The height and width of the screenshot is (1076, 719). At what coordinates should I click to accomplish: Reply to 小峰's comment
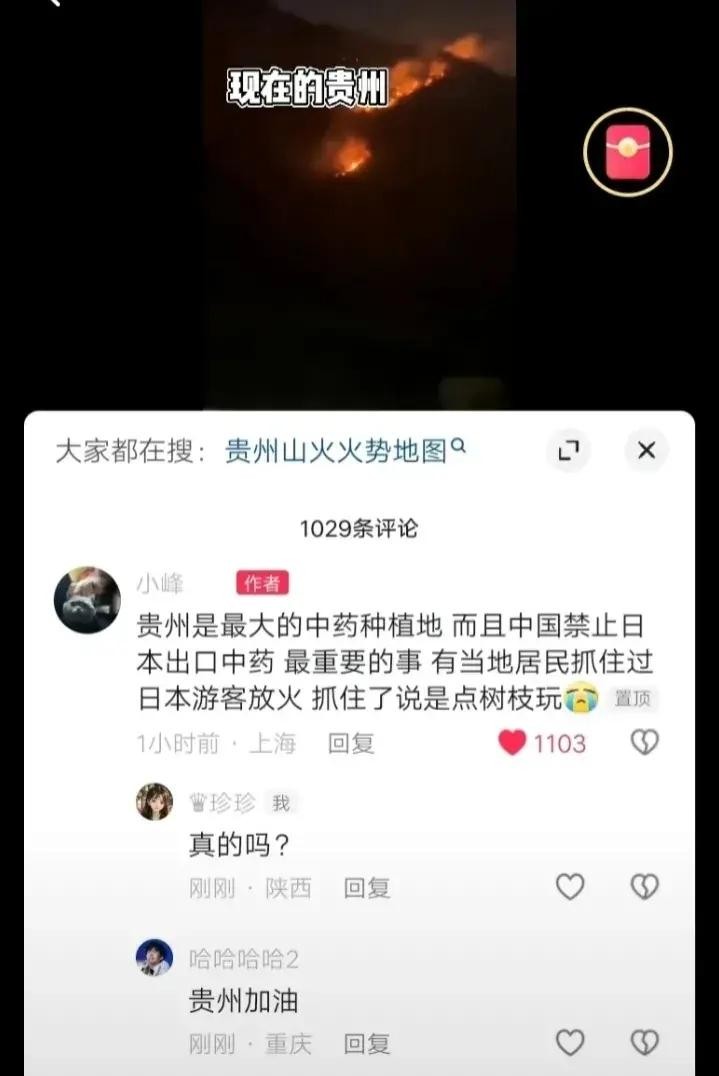(x=351, y=743)
